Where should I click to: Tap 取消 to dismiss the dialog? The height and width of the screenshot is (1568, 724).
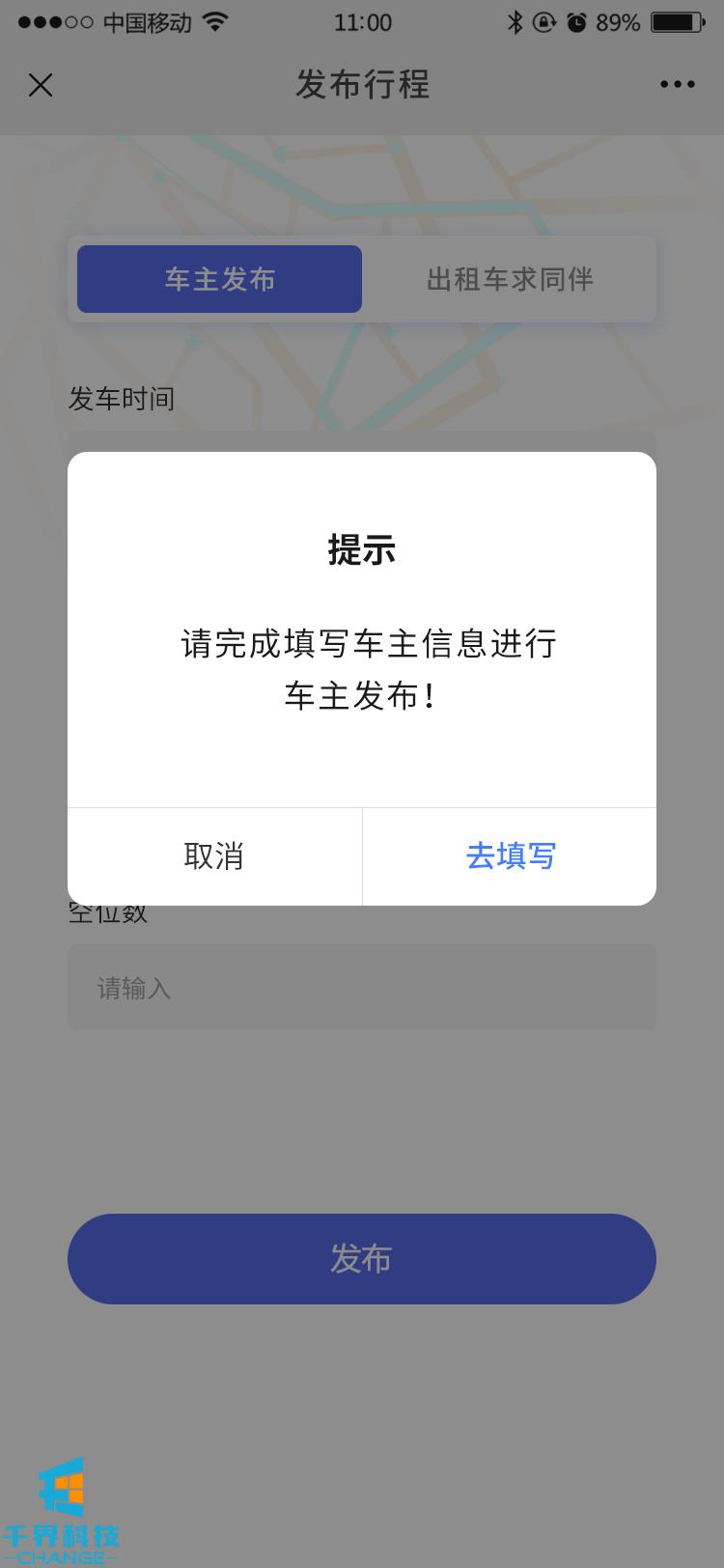tap(214, 856)
